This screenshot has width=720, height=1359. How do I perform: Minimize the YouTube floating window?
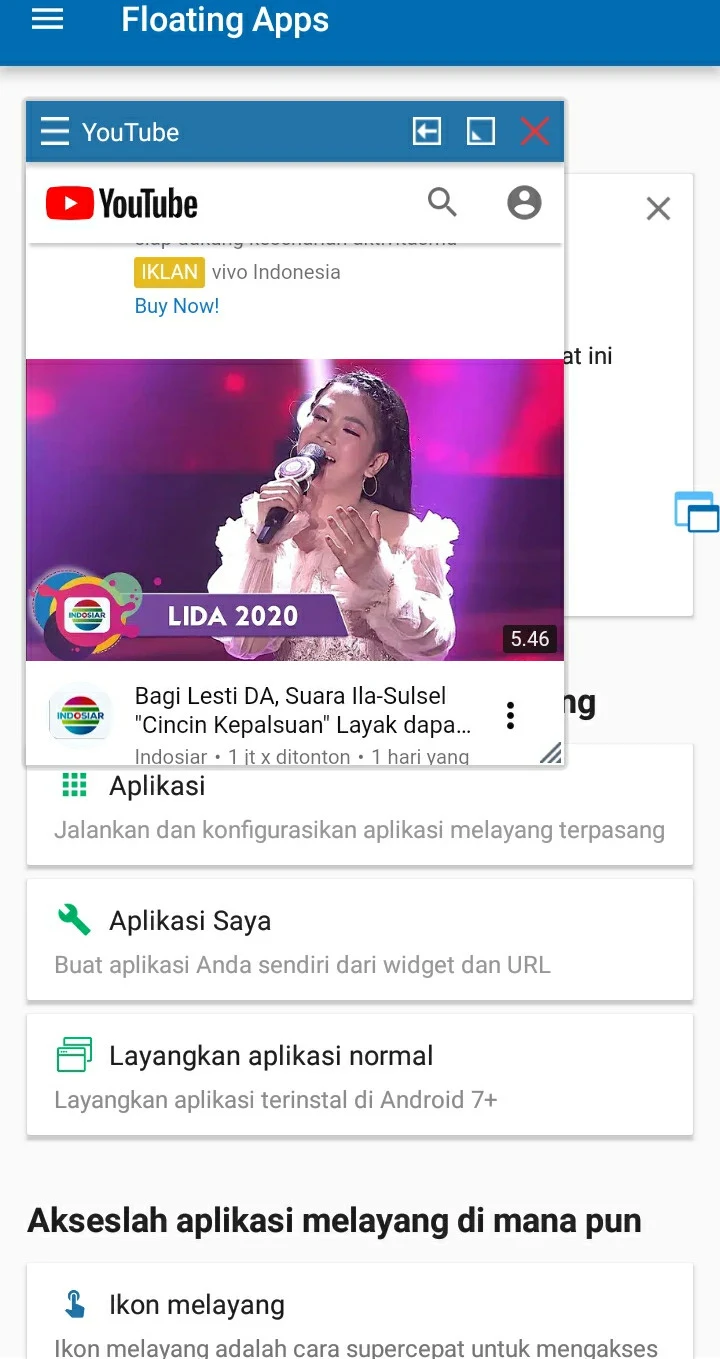pos(427,131)
